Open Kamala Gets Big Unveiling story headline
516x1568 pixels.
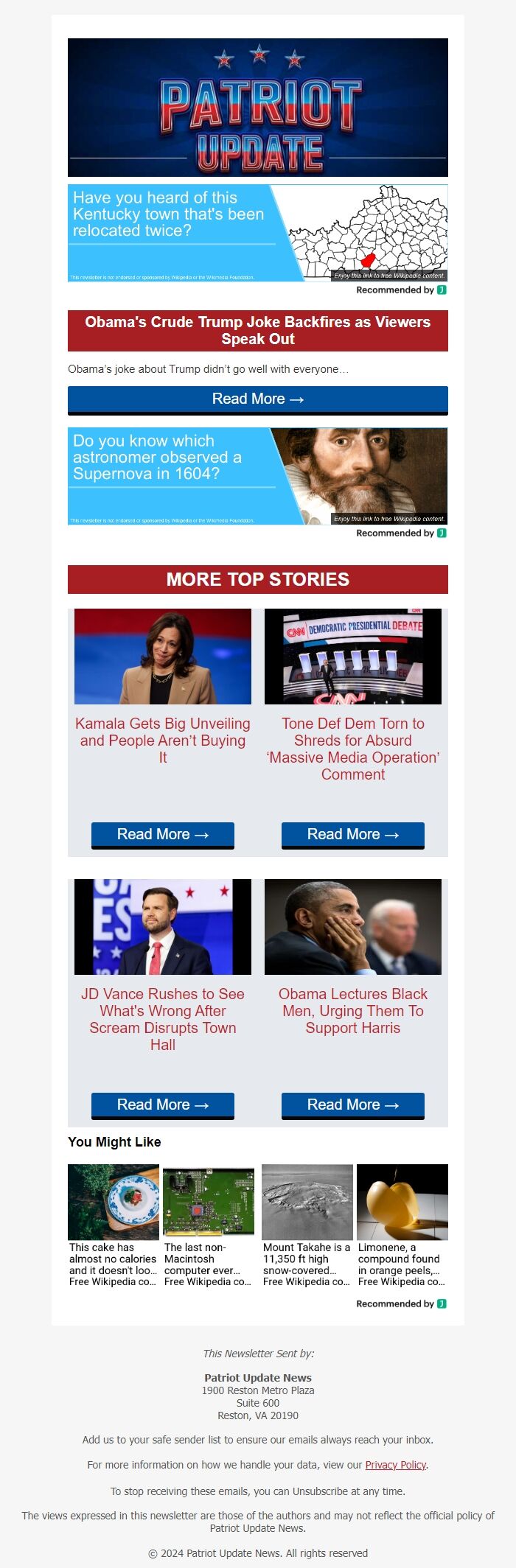[163, 740]
